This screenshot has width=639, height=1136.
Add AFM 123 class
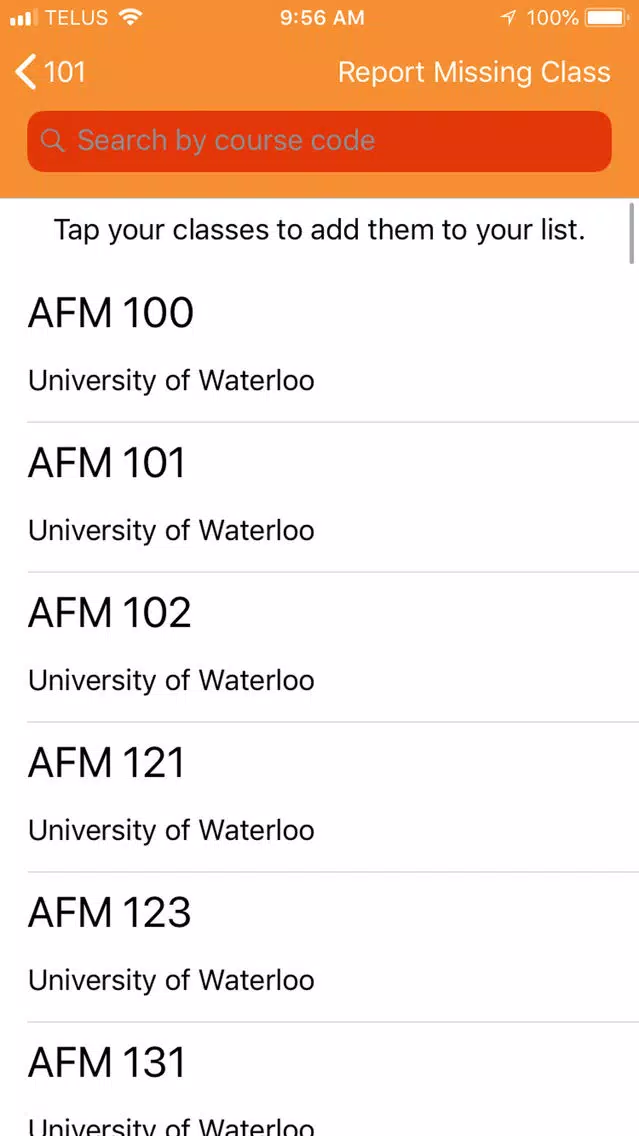pyautogui.click(x=320, y=947)
